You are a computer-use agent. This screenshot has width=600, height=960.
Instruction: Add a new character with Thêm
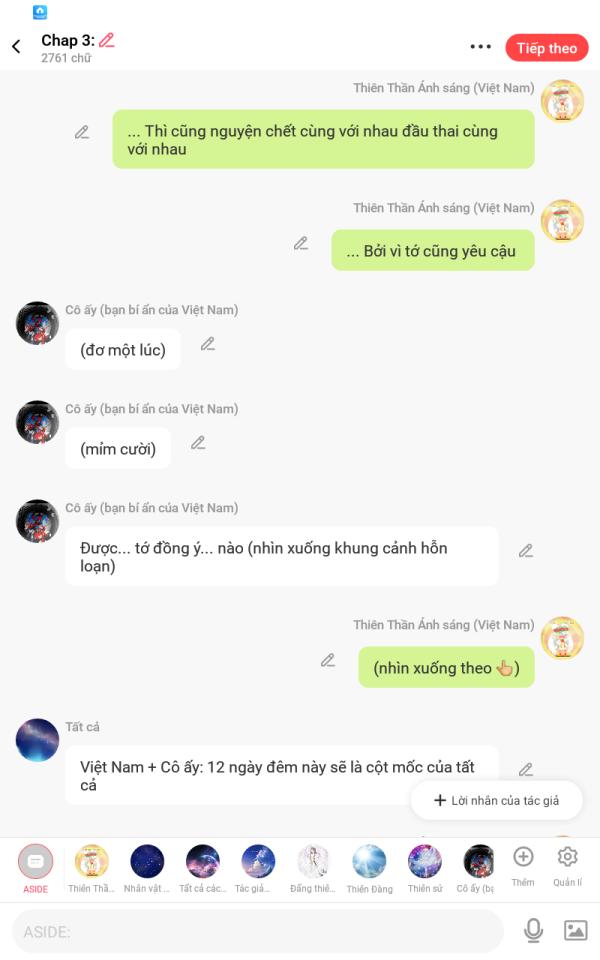tap(523, 866)
